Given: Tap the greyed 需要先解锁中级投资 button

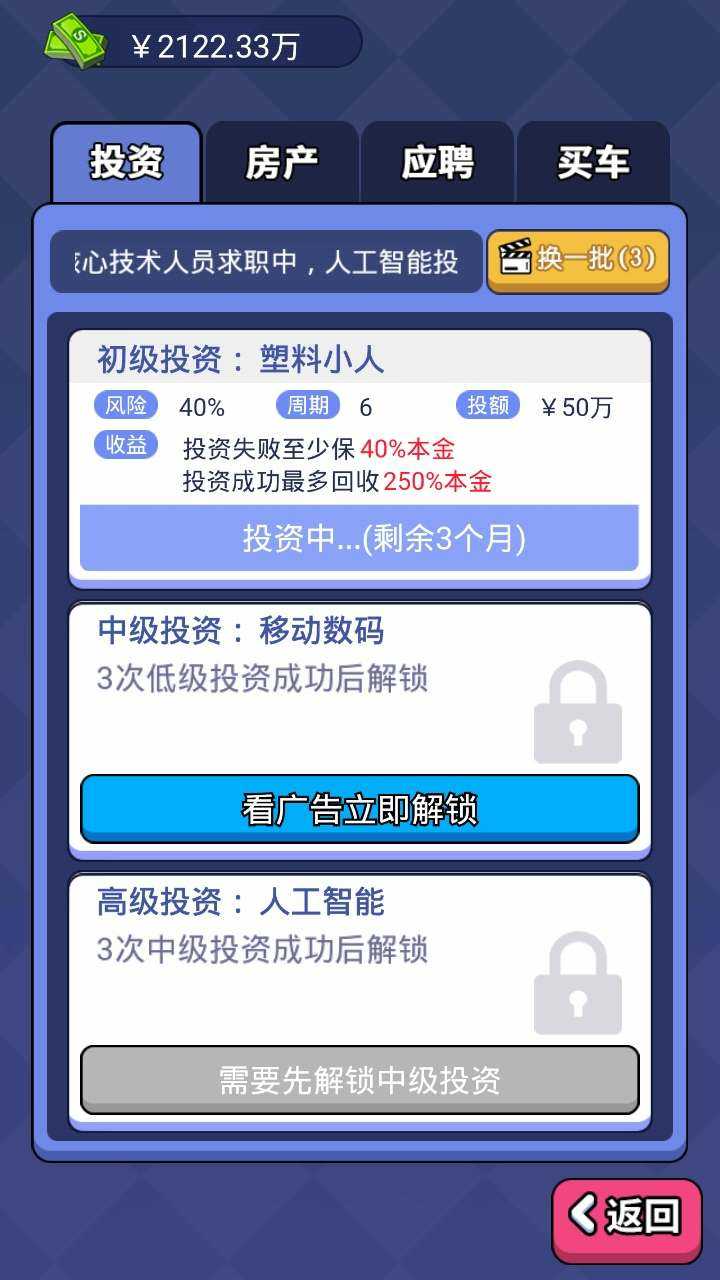Looking at the screenshot, I should pos(359,1080).
